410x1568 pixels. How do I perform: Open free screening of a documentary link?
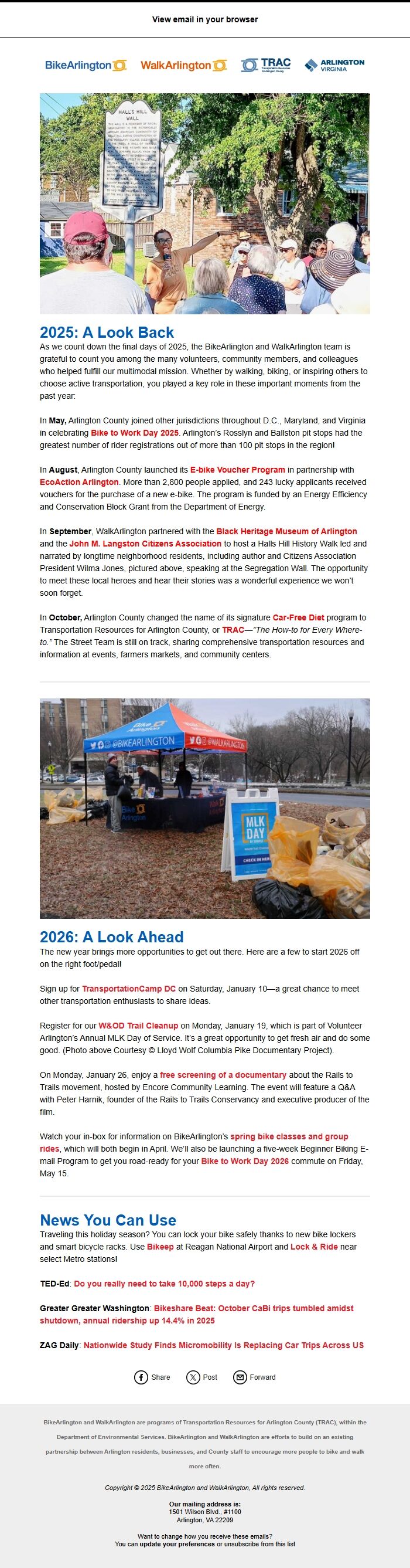coord(223,1075)
